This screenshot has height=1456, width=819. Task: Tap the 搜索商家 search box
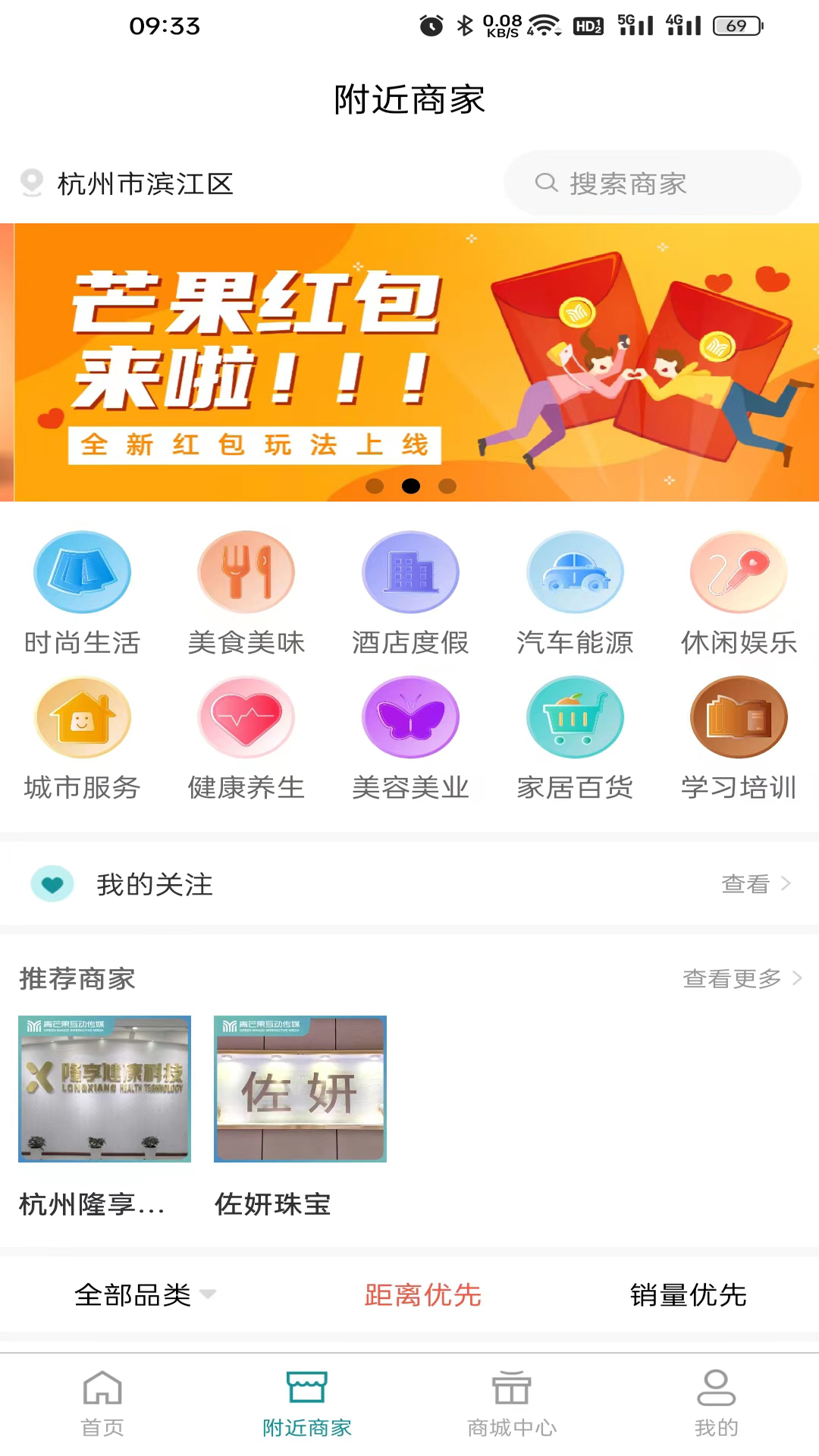(x=652, y=184)
